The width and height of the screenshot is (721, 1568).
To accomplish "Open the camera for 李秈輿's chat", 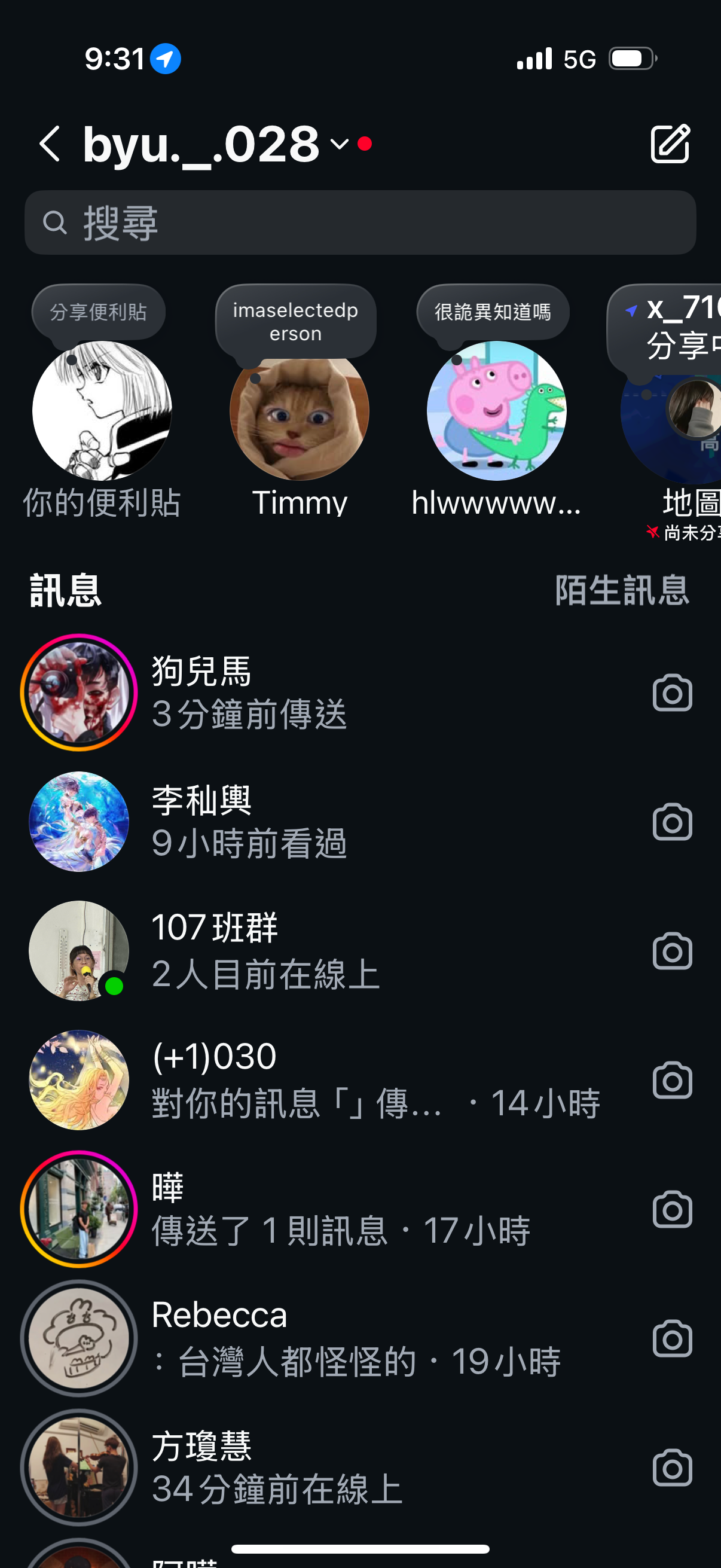I will (x=673, y=822).
